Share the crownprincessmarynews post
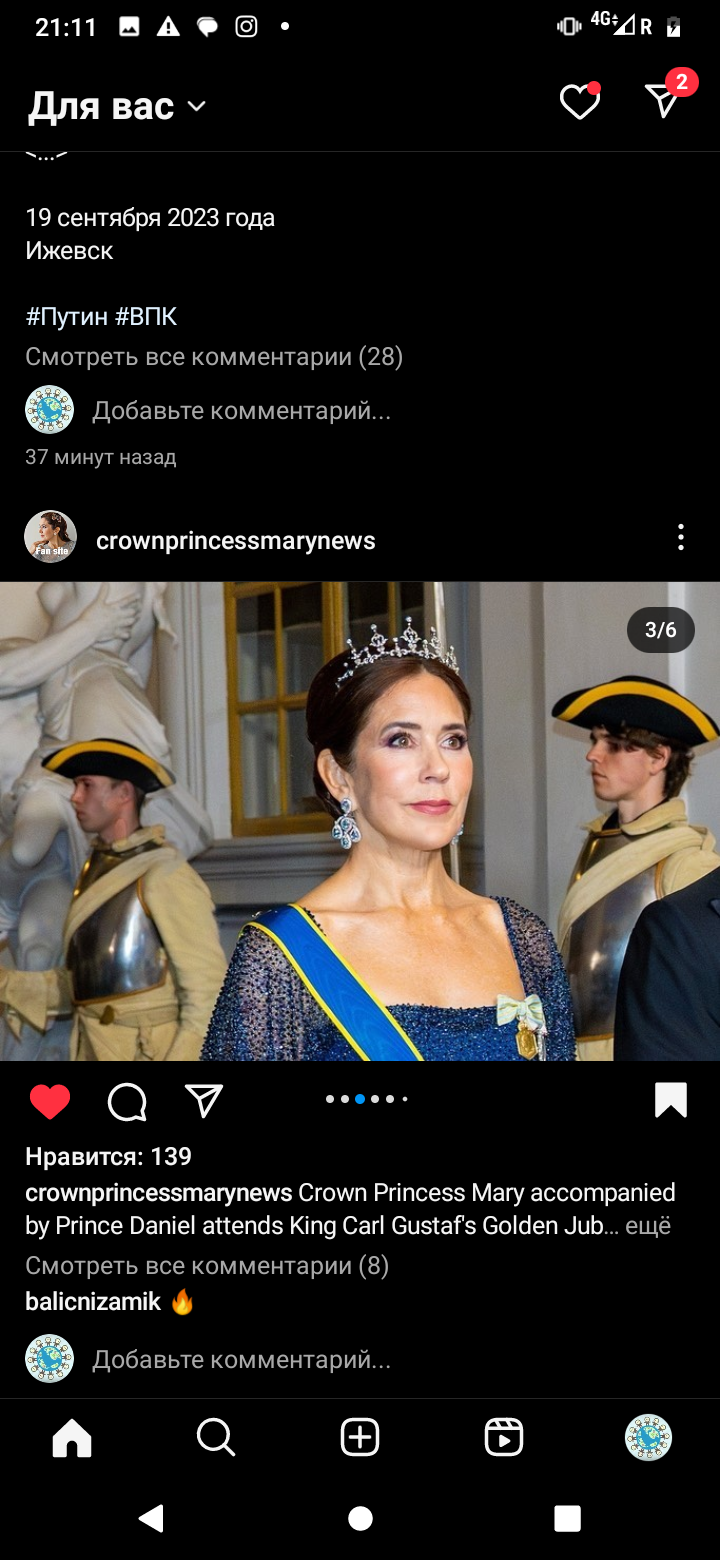This screenshot has width=720, height=1560. (204, 1101)
